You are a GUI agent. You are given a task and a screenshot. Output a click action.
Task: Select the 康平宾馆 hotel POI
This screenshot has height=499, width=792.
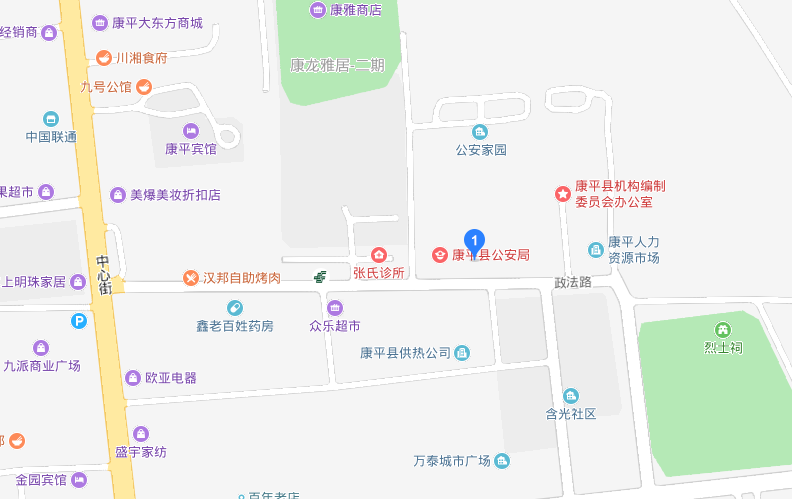pyautogui.click(x=191, y=131)
